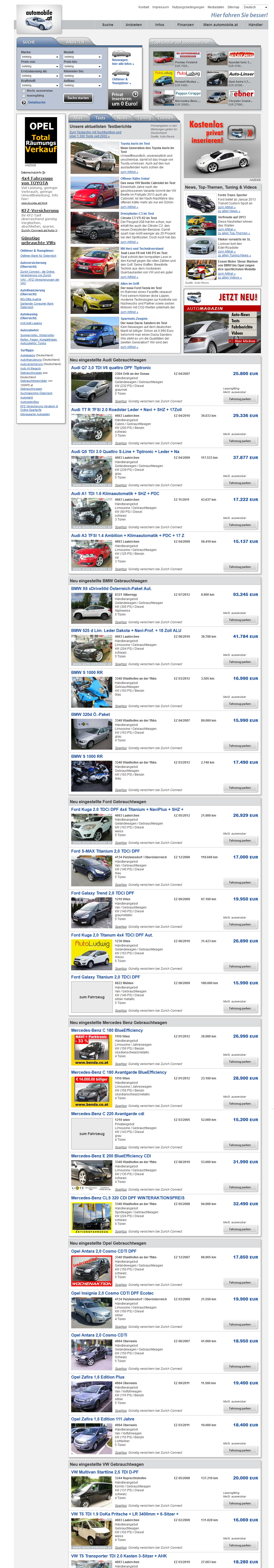This screenshot has width=274, height=1568.
Task: Expand the Marke dropdown
Action: point(40,57)
